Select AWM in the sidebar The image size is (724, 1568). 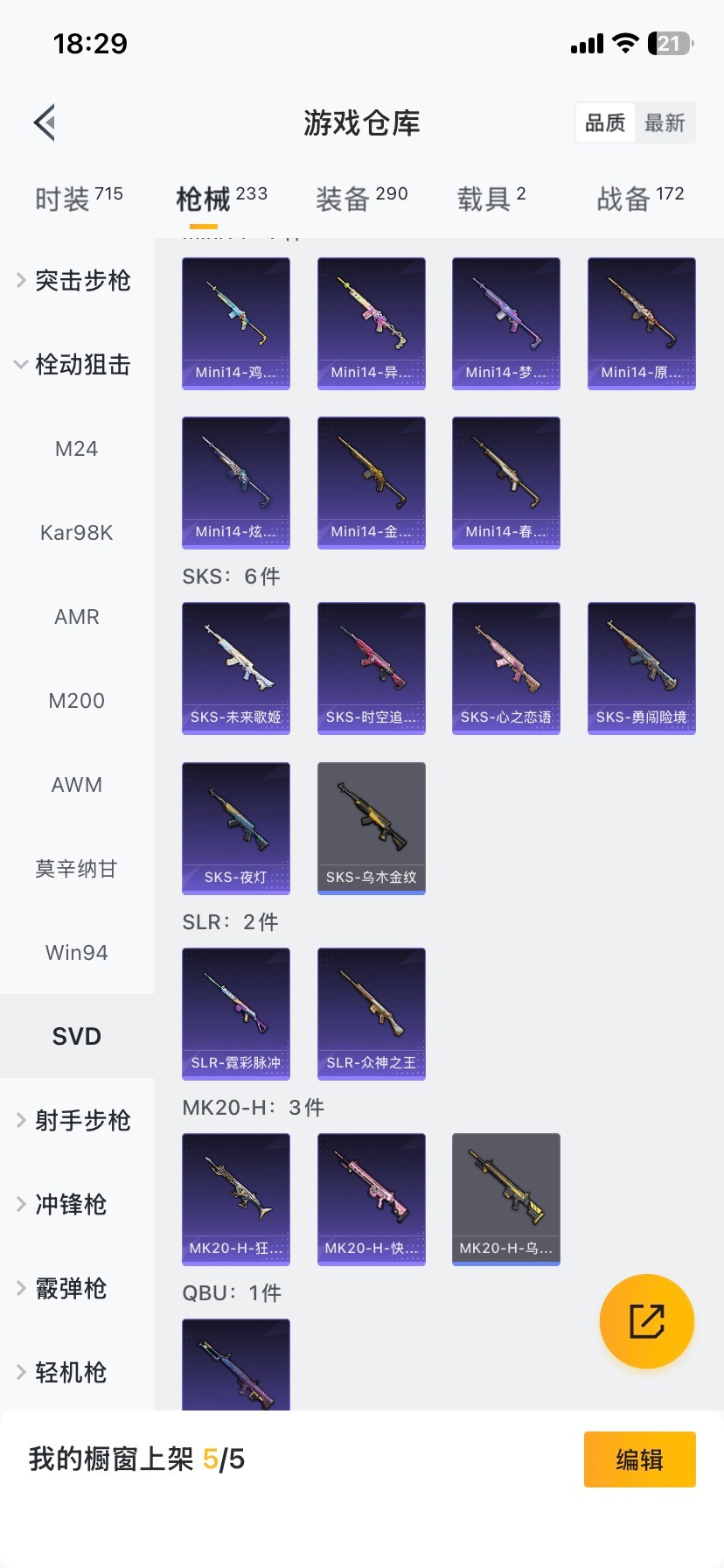(77, 785)
